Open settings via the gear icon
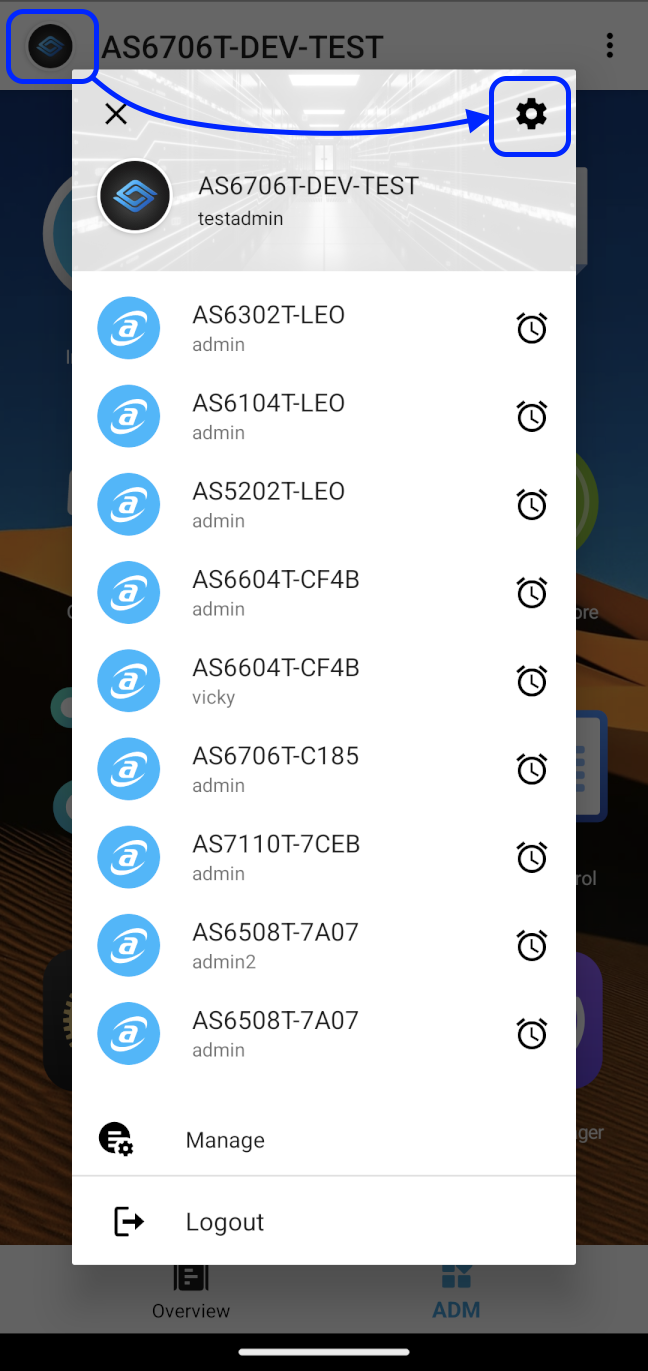 pos(530,115)
